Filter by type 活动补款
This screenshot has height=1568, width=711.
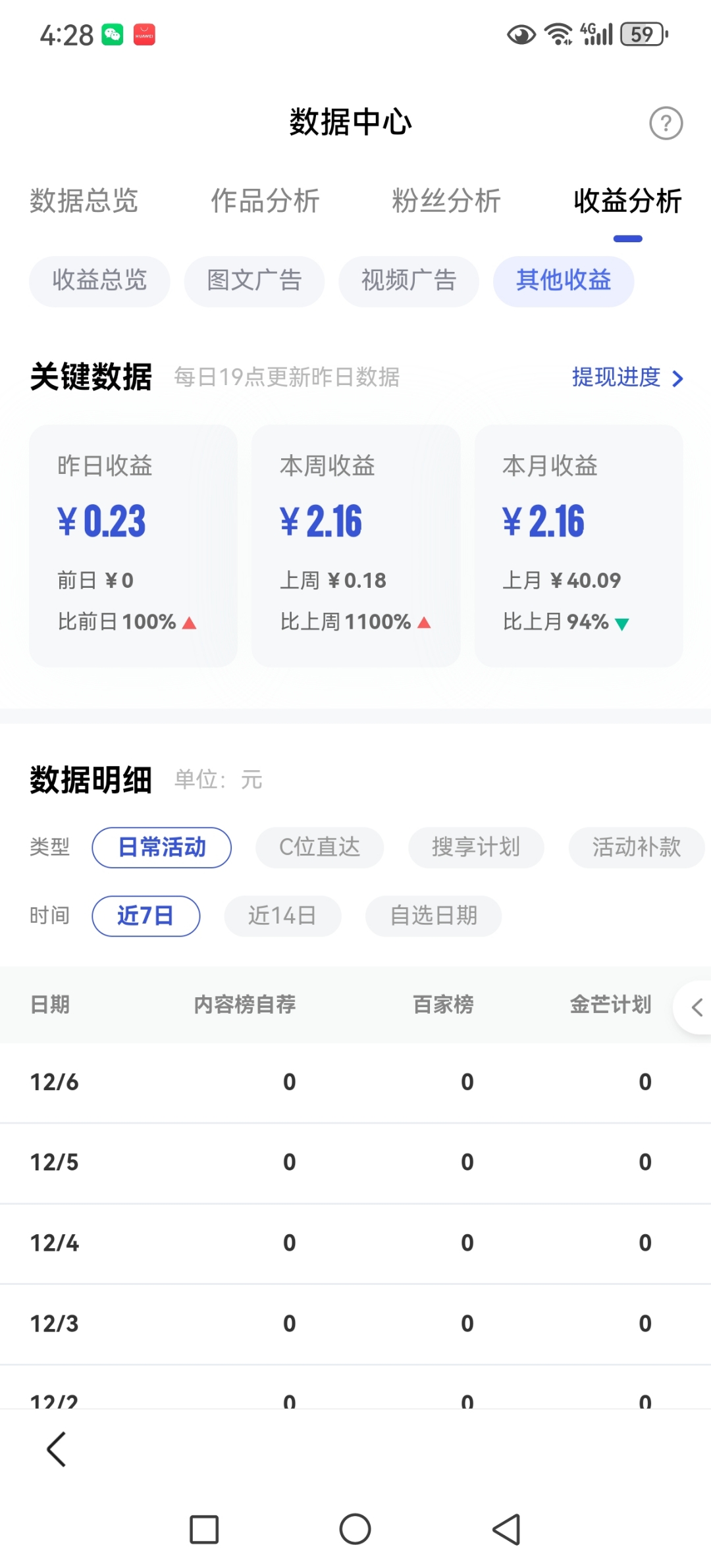pyautogui.click(x=637, y=847)
